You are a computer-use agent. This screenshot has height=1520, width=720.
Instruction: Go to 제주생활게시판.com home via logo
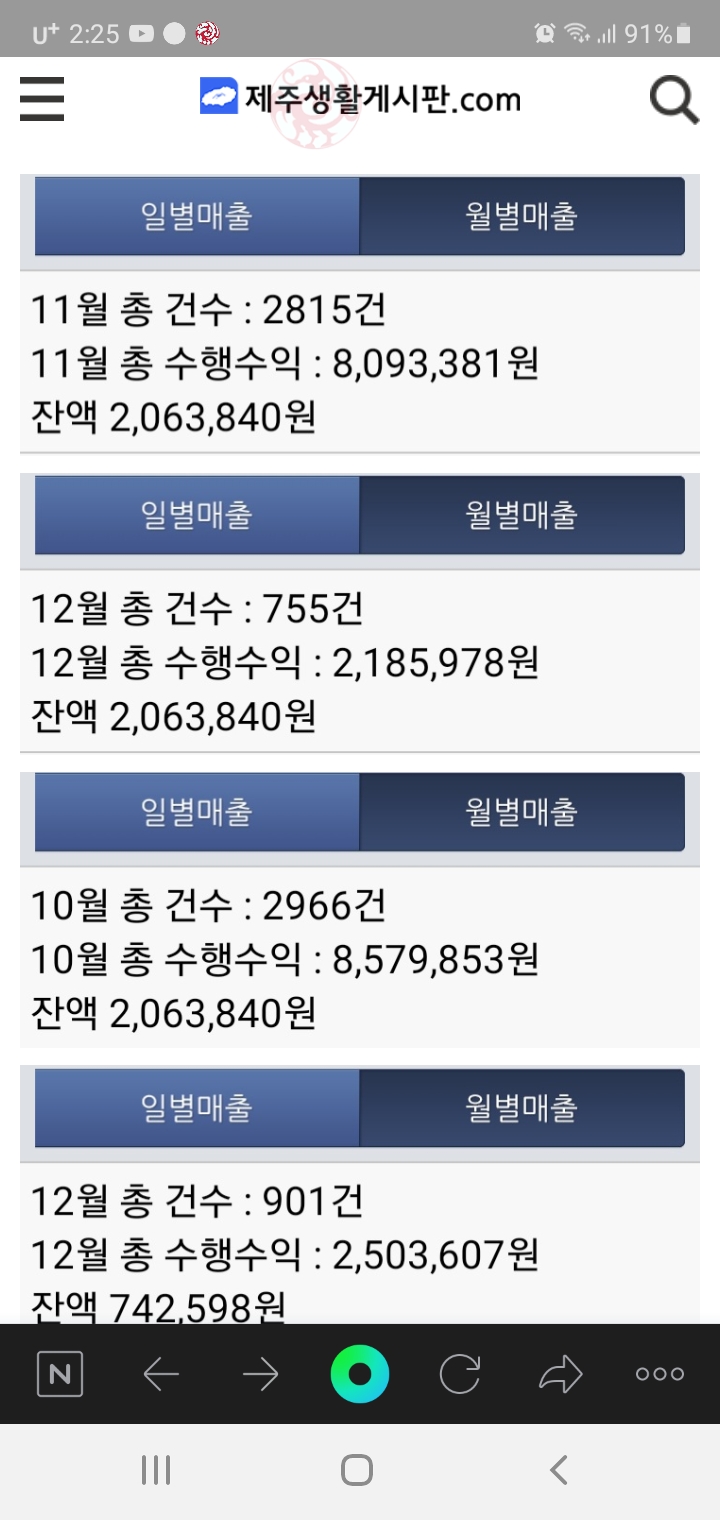pyautogui.click(x=360, y=98)
